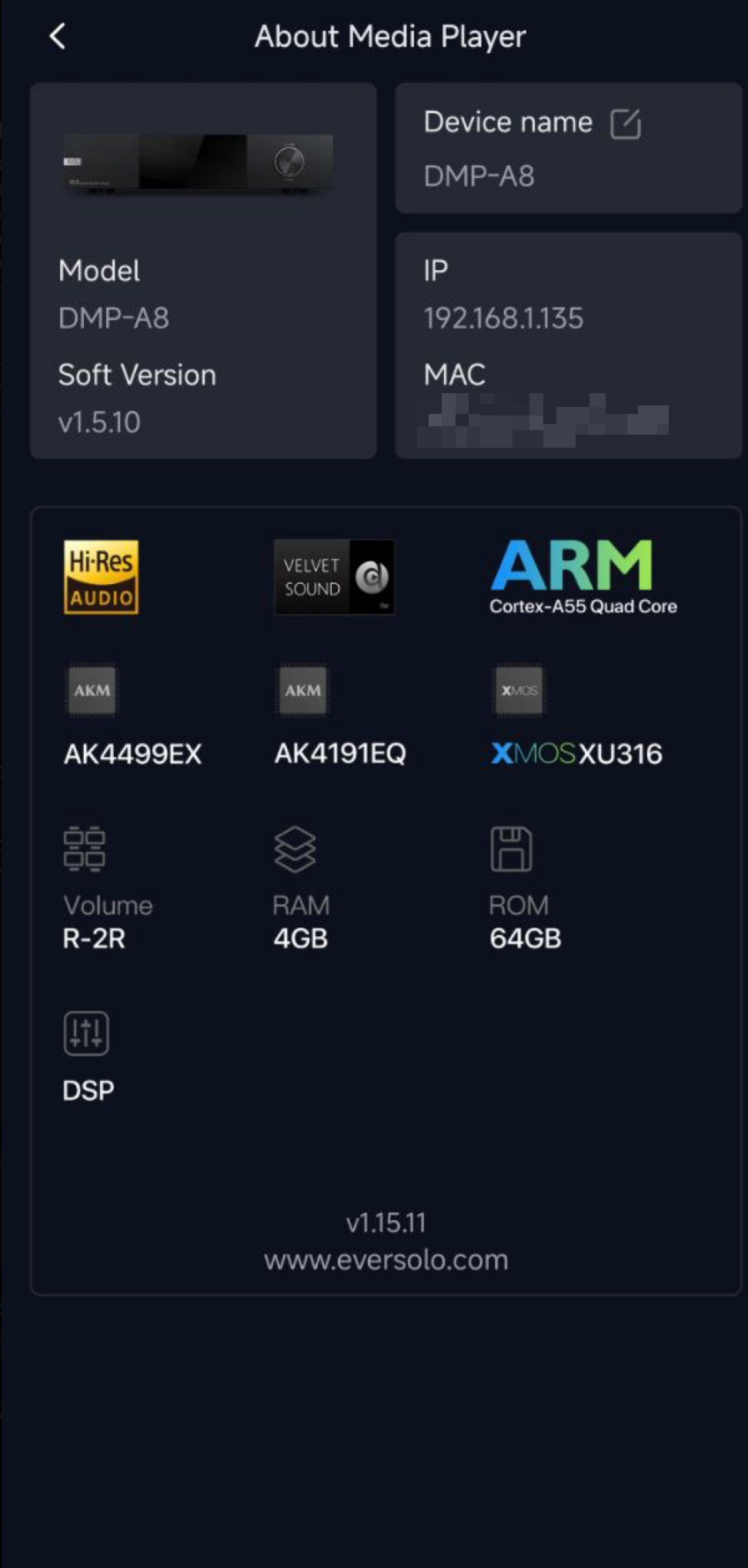
Task: Edit the device name DMP-A8
Action: (625, 123)
